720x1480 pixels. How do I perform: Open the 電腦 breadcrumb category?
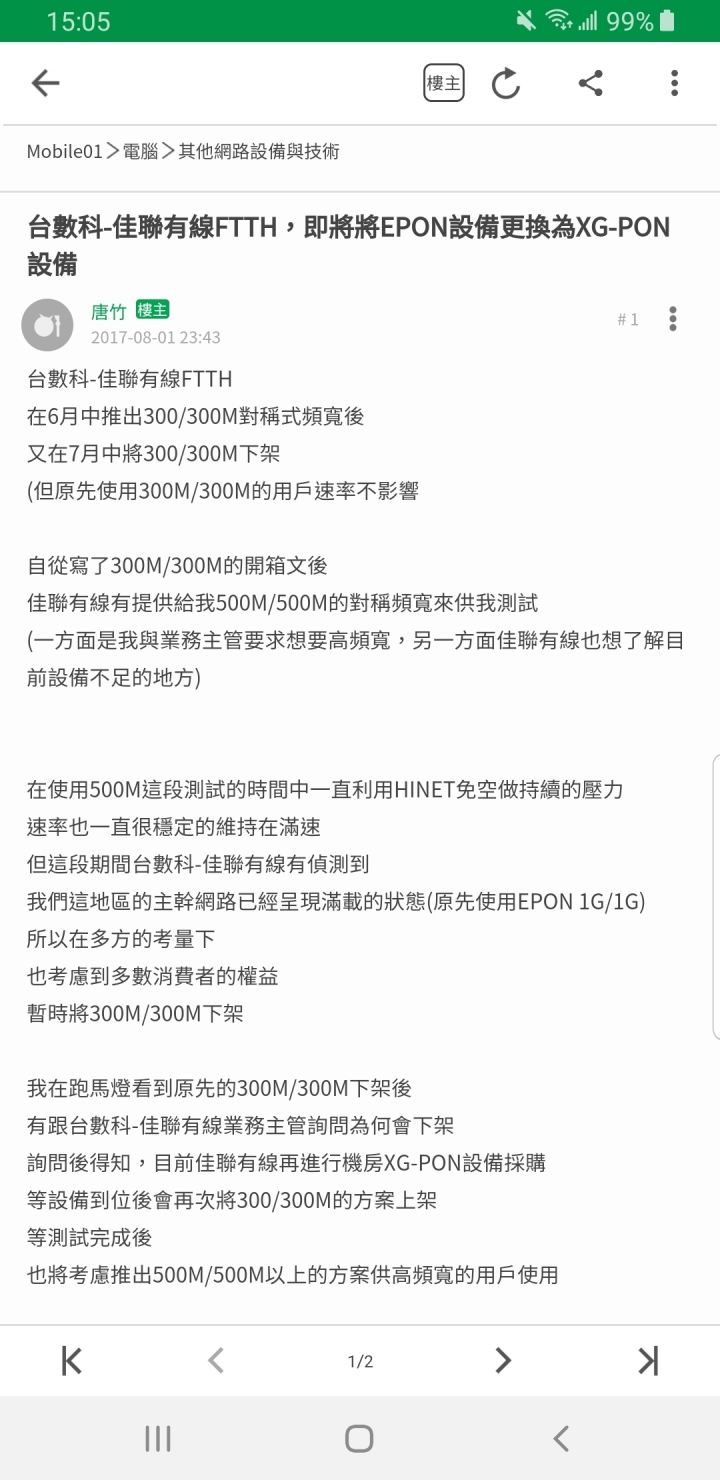140,151
